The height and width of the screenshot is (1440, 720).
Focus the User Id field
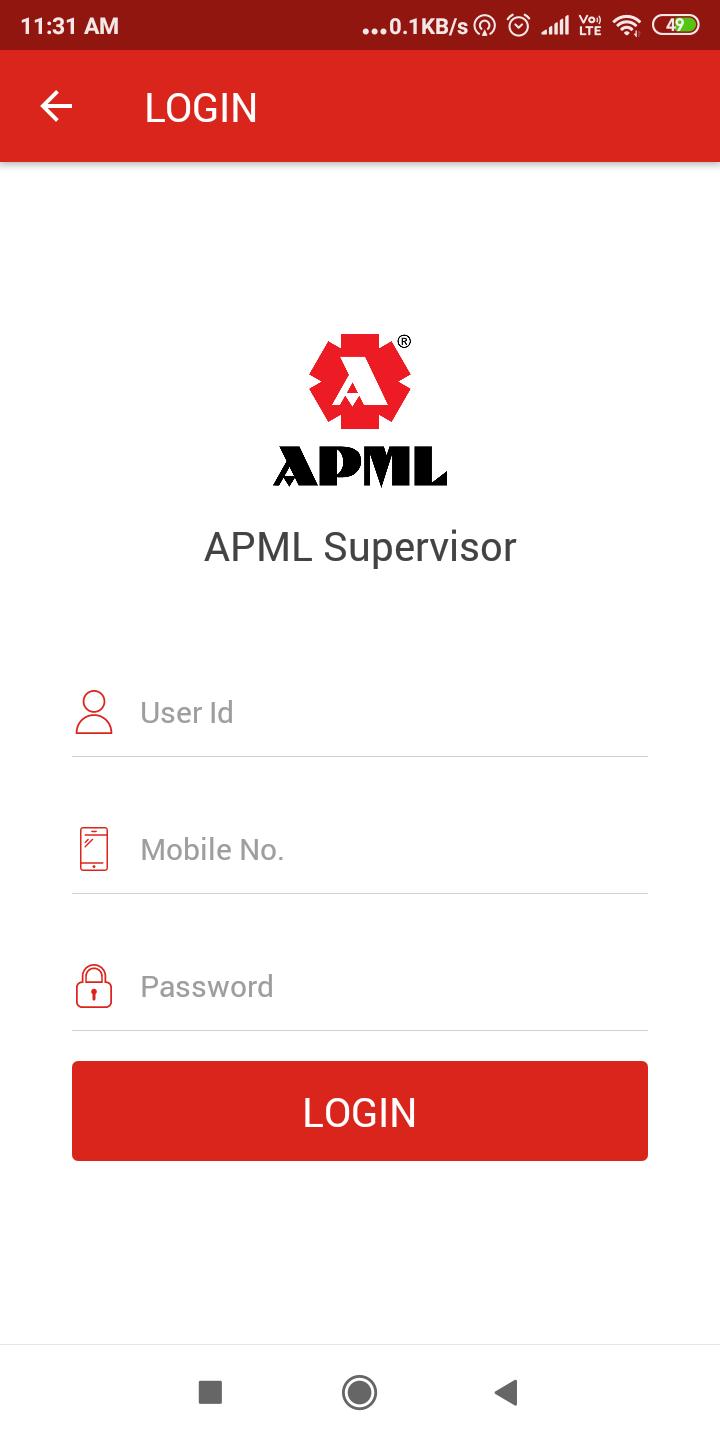pyautogui.click(x=390, y=713)
